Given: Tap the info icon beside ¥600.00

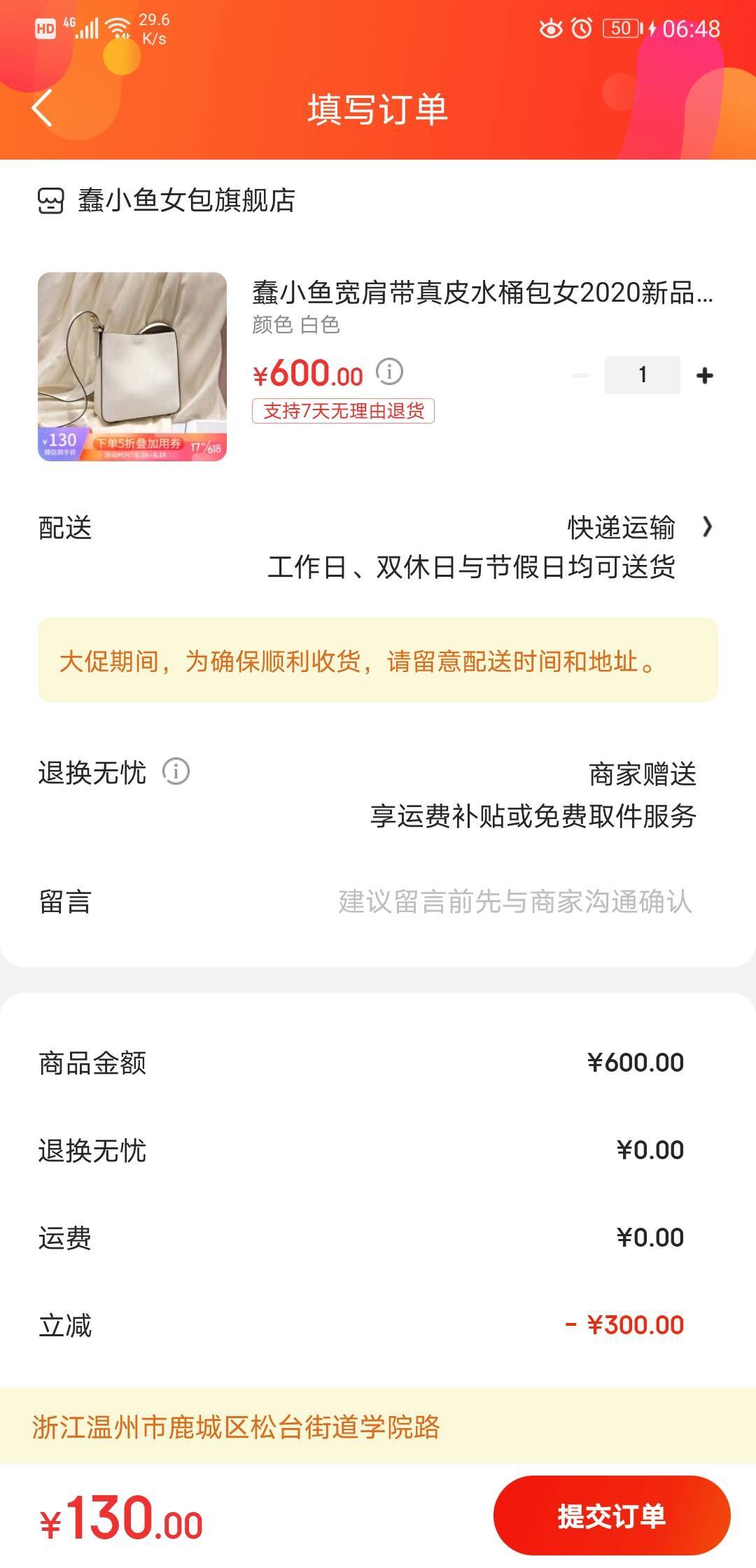Looking at the screenshot, I should [390, 372].
